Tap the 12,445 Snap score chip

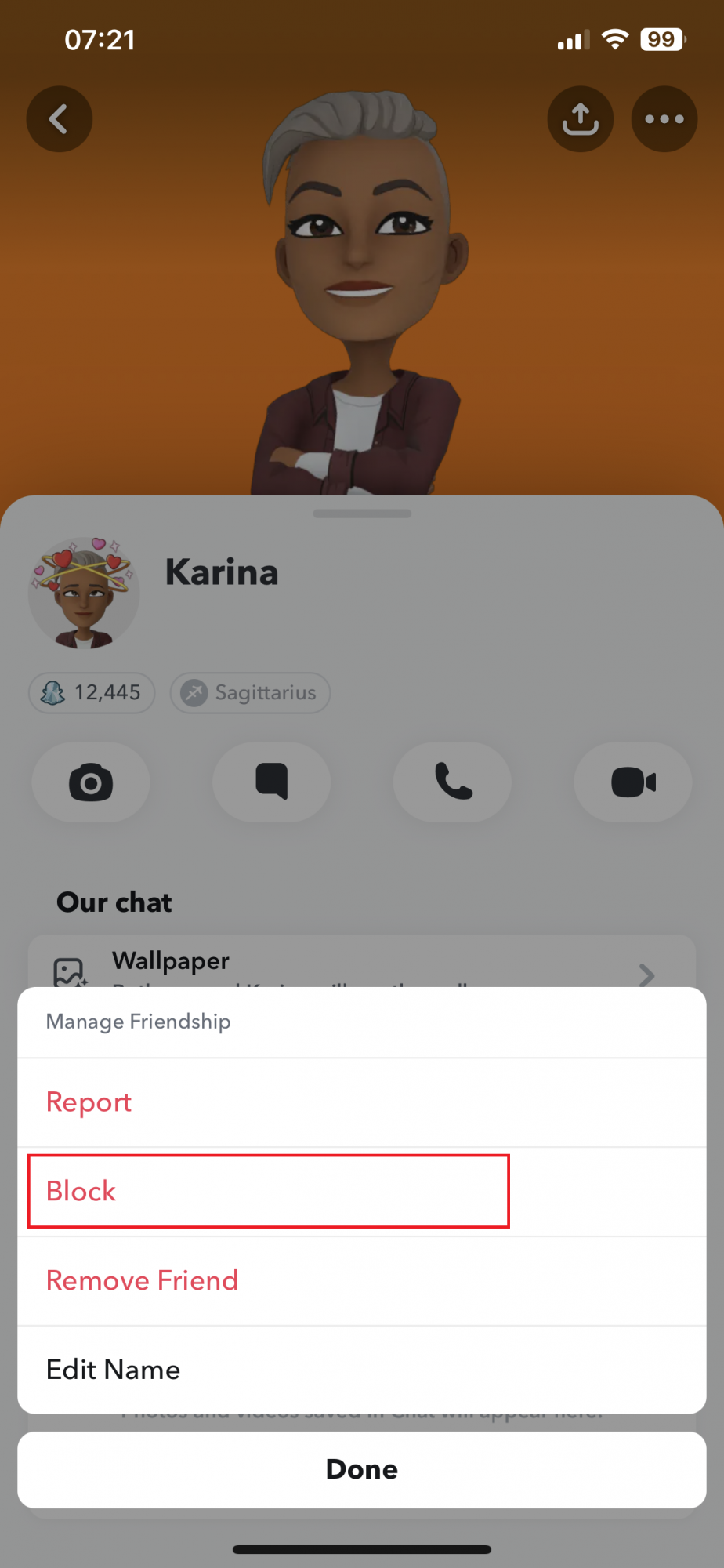(x=92, y=693)
